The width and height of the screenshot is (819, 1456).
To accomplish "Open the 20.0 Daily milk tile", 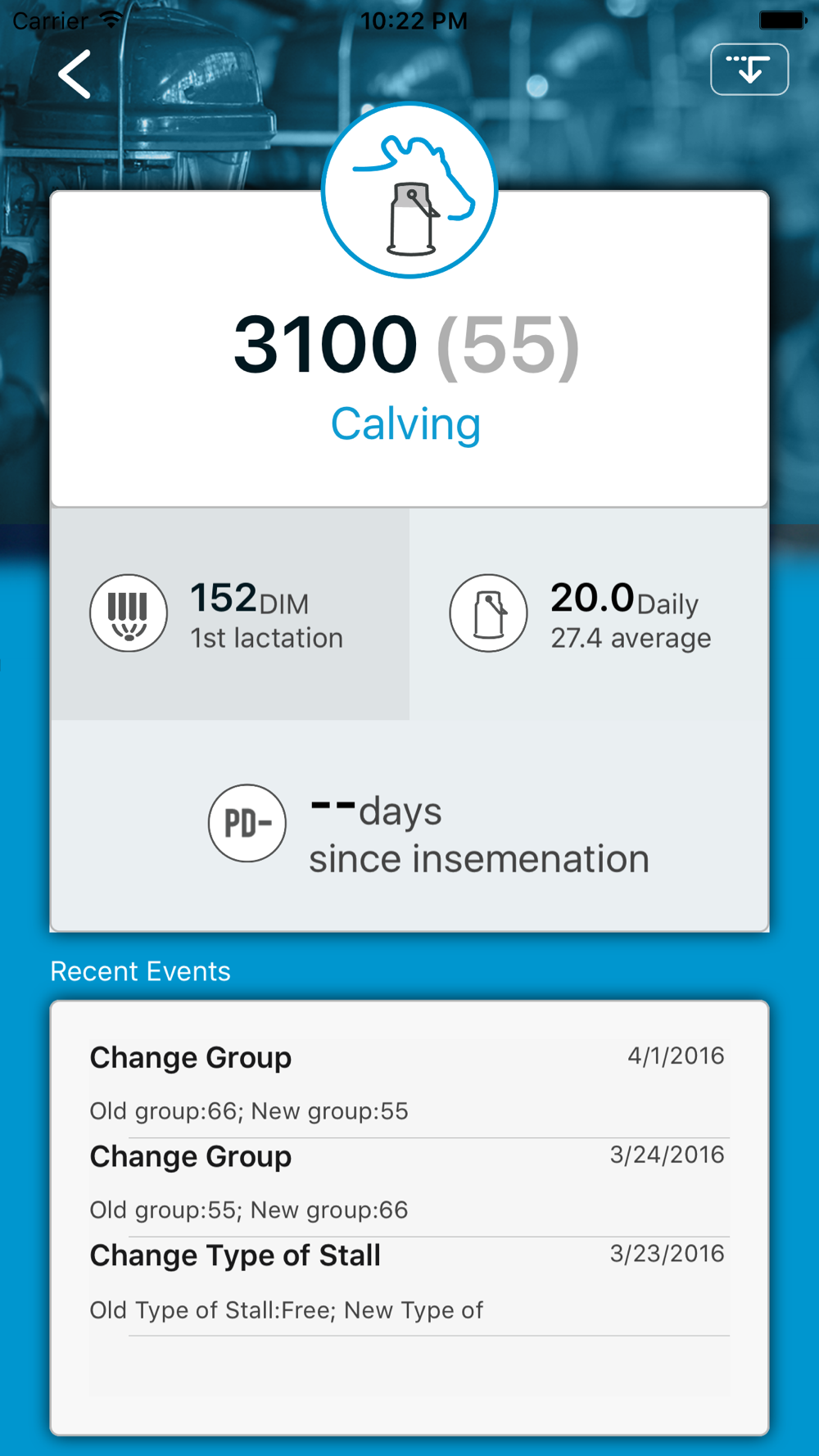I will pos(589,613).
